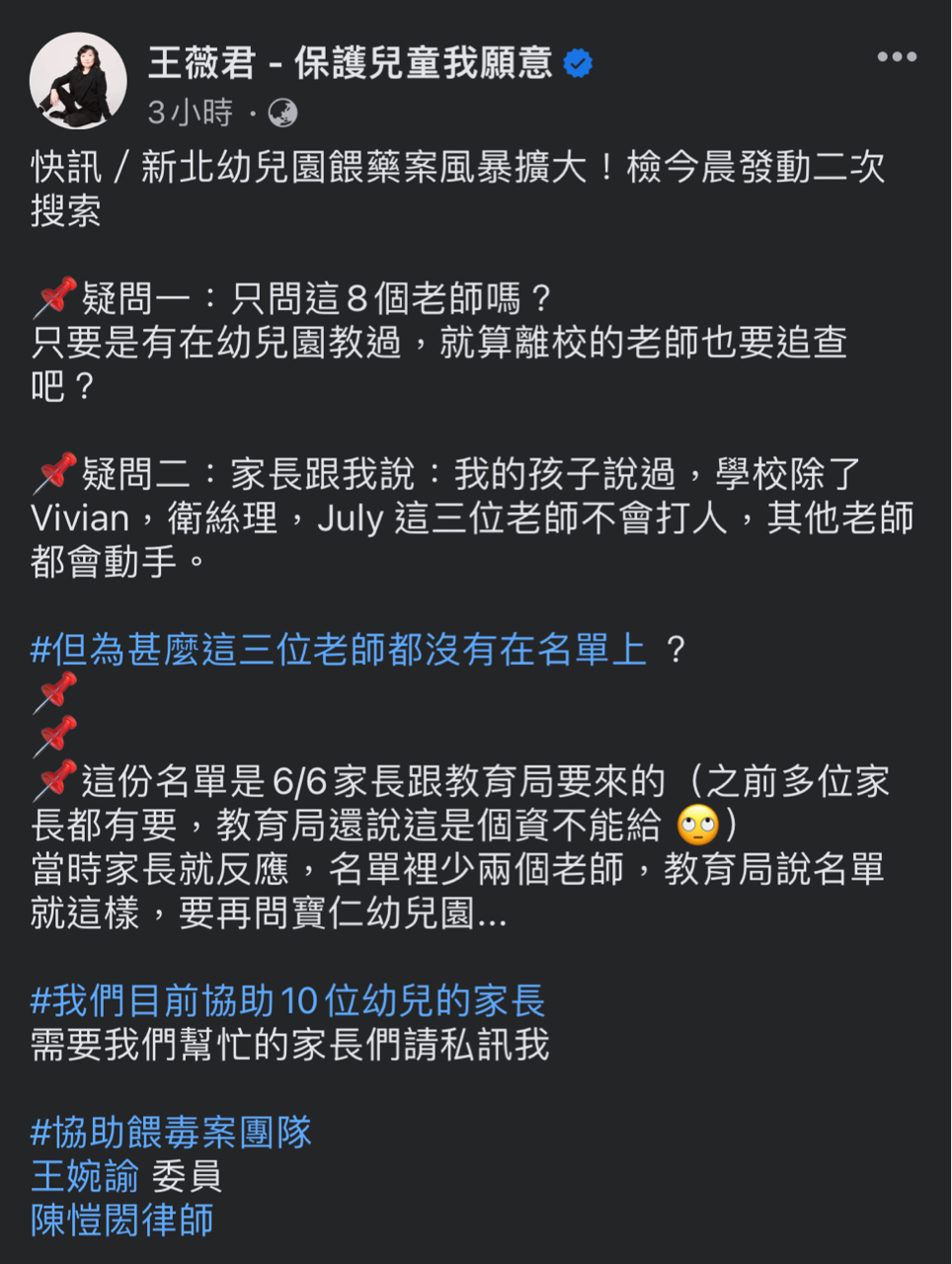Open hashtag #協助餵毒案團隊
Image resolution: width=952 pixels, height=1264 pixels.
[x=171, y=1132]
